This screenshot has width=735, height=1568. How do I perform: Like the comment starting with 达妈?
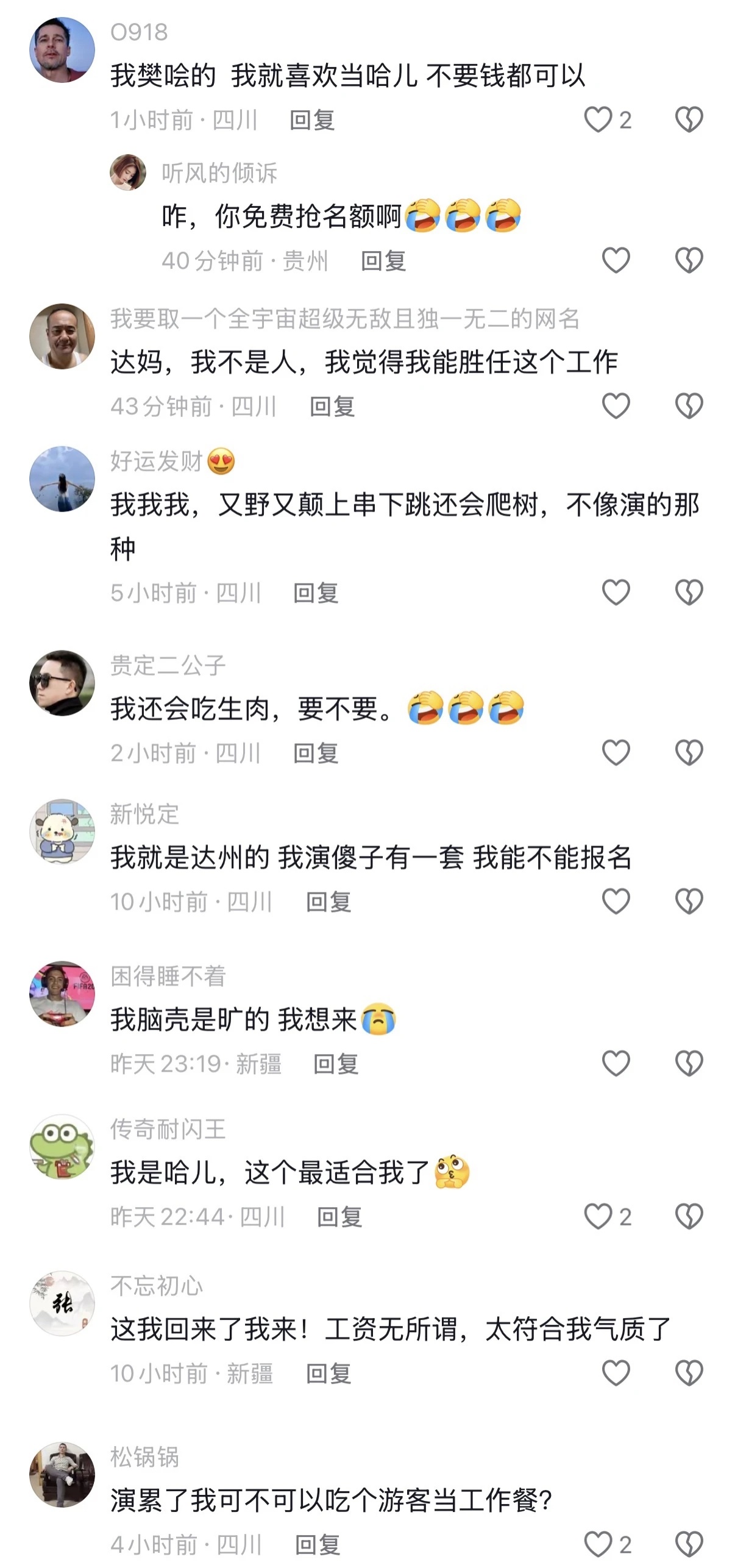tap(616, 406)
